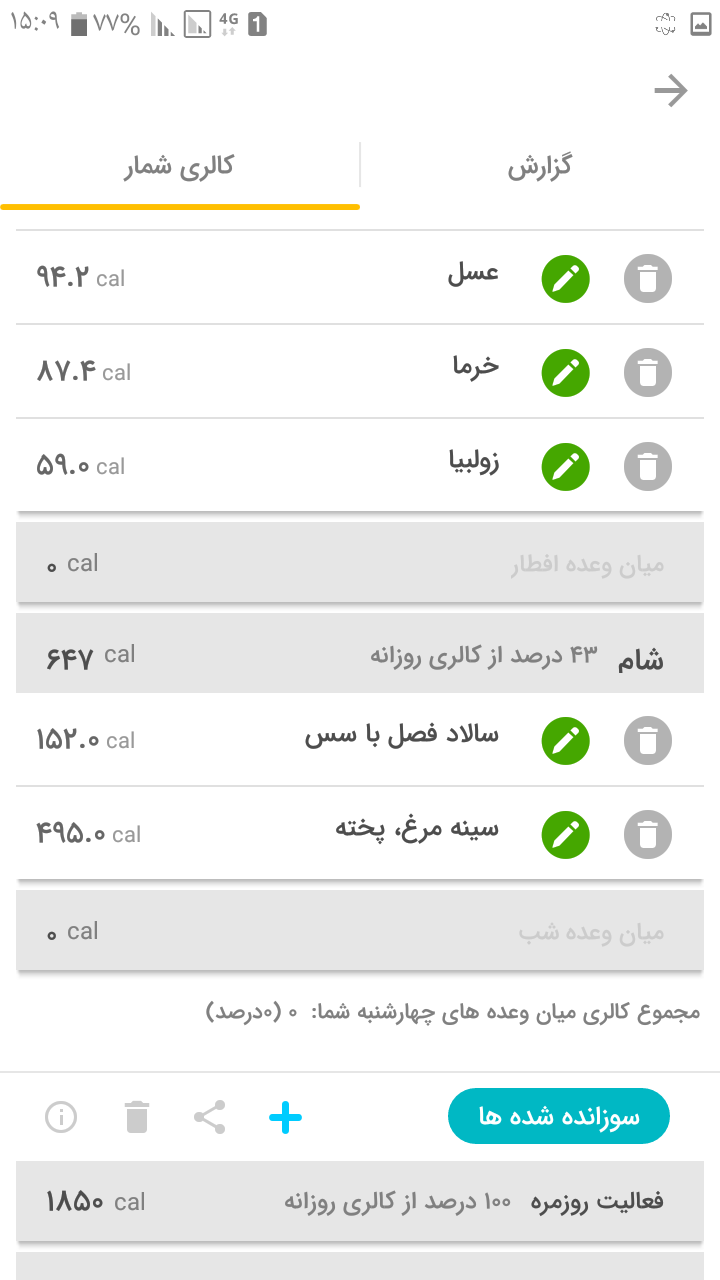This screenshot has width=720, height=1280.
Task: Open the شام meal header
Action: (360, 656)
